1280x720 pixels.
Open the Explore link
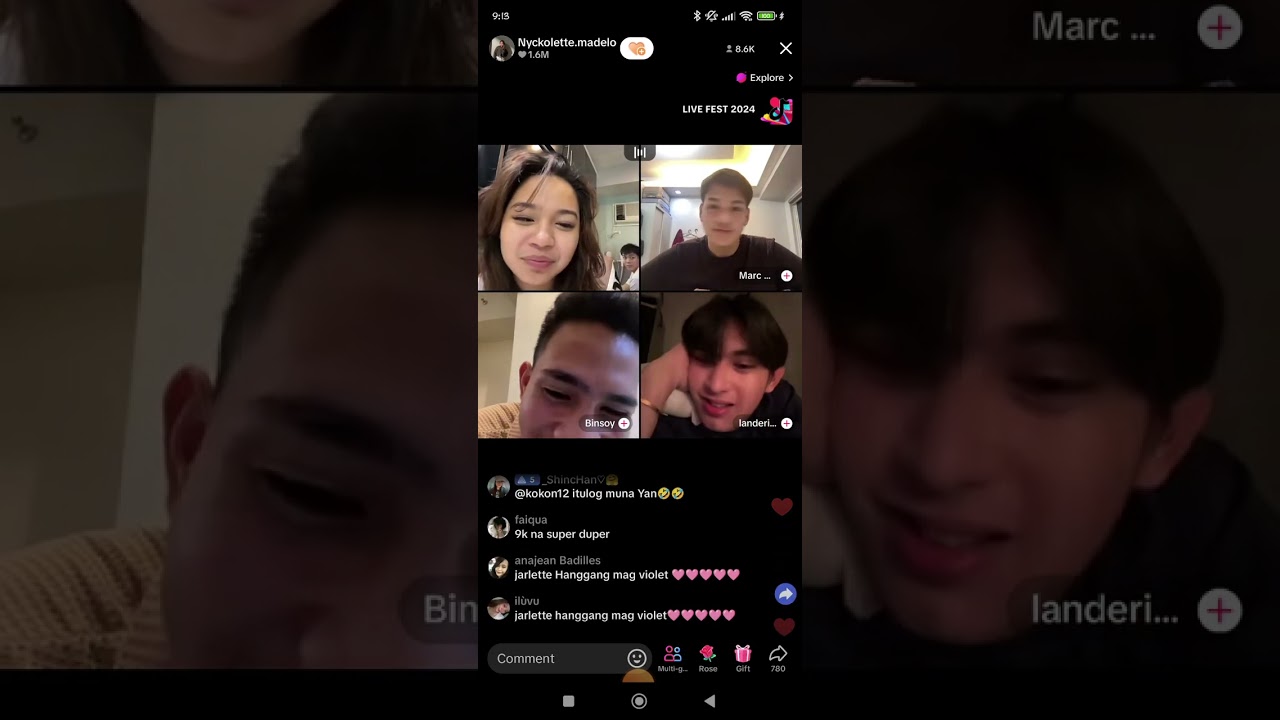(x=766, y=77)
